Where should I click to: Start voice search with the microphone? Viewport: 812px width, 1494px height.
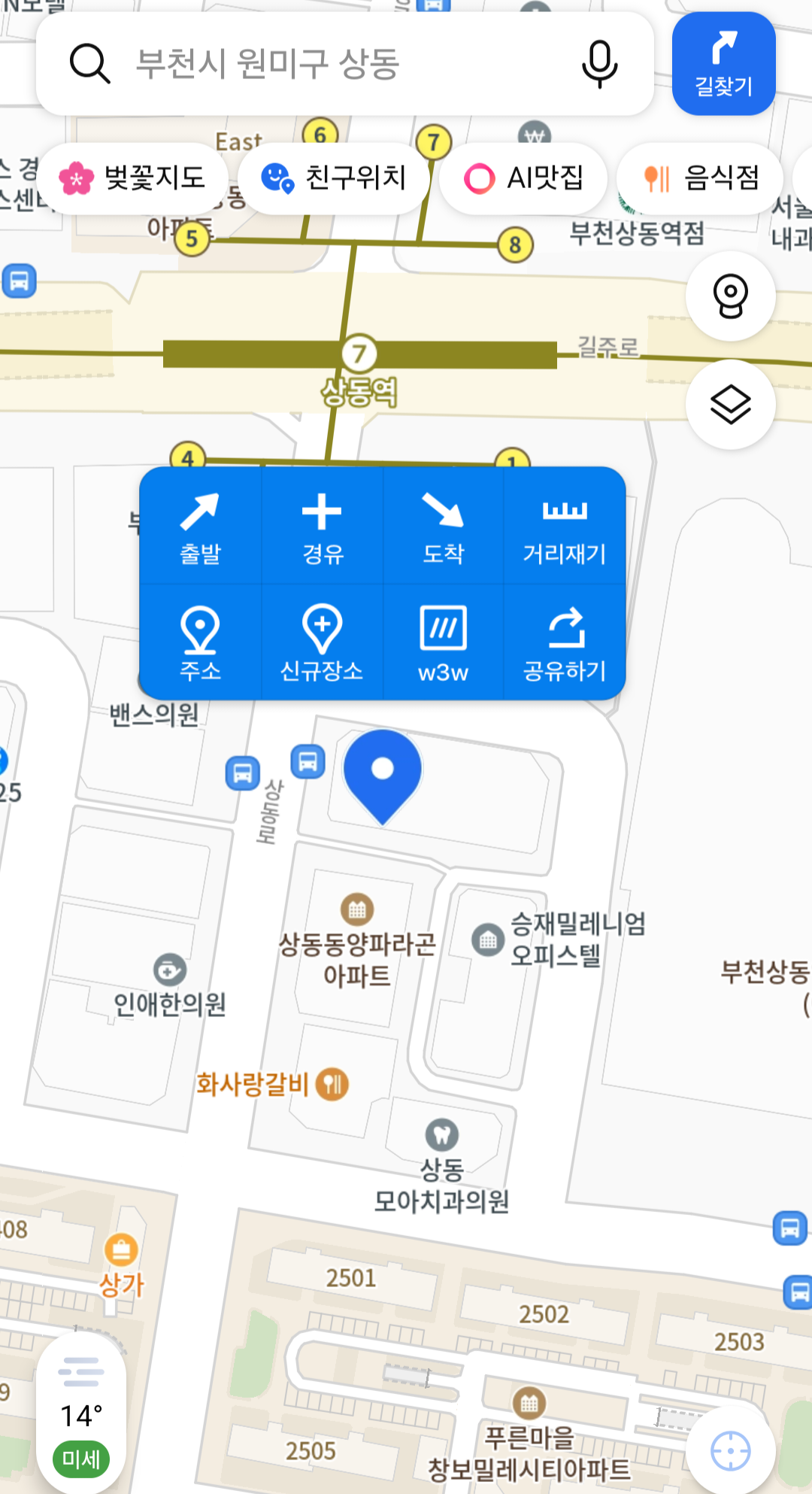[599, 65]
